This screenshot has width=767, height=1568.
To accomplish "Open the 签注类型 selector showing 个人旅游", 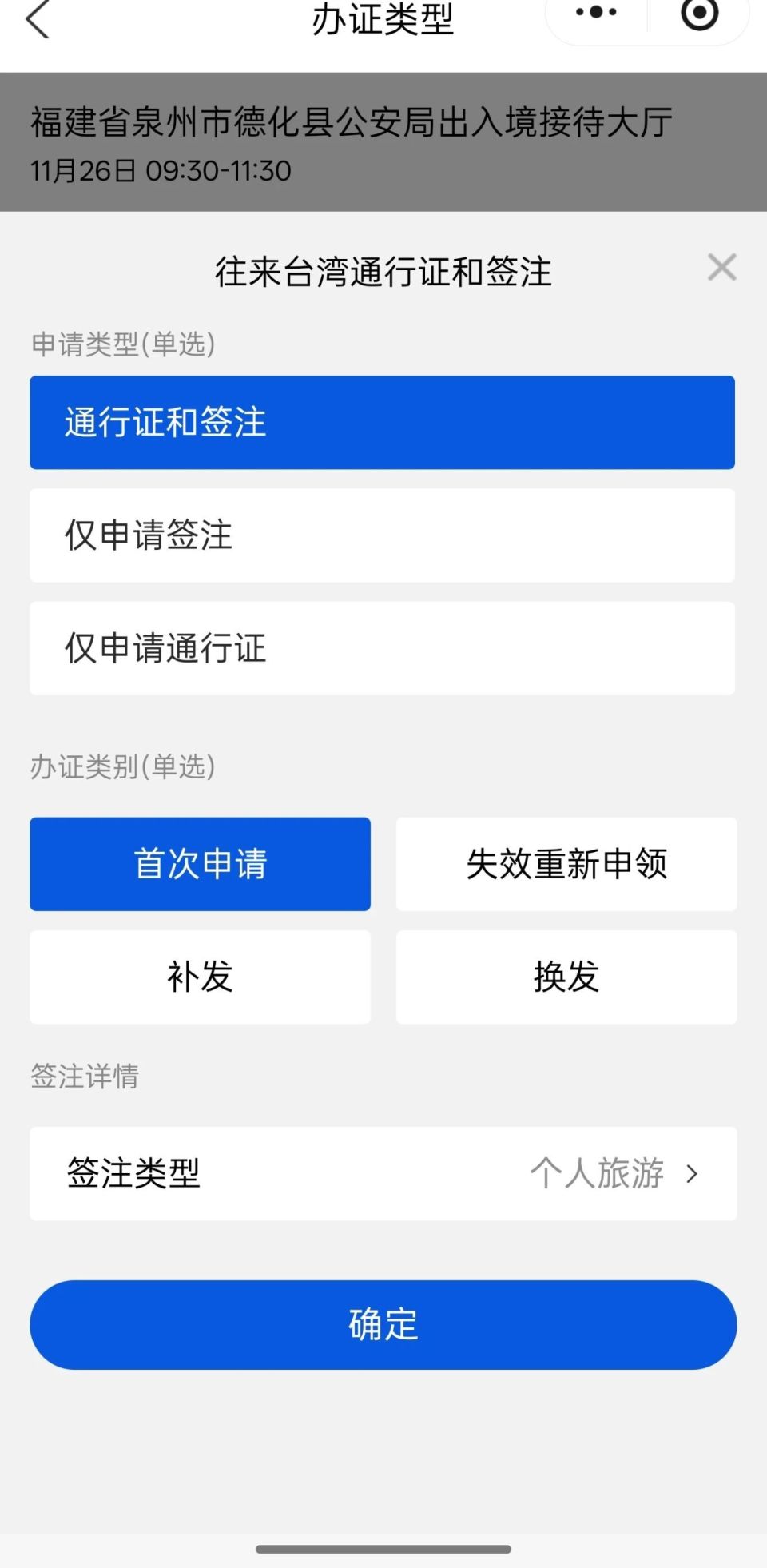I will (x=382, y=1174).
